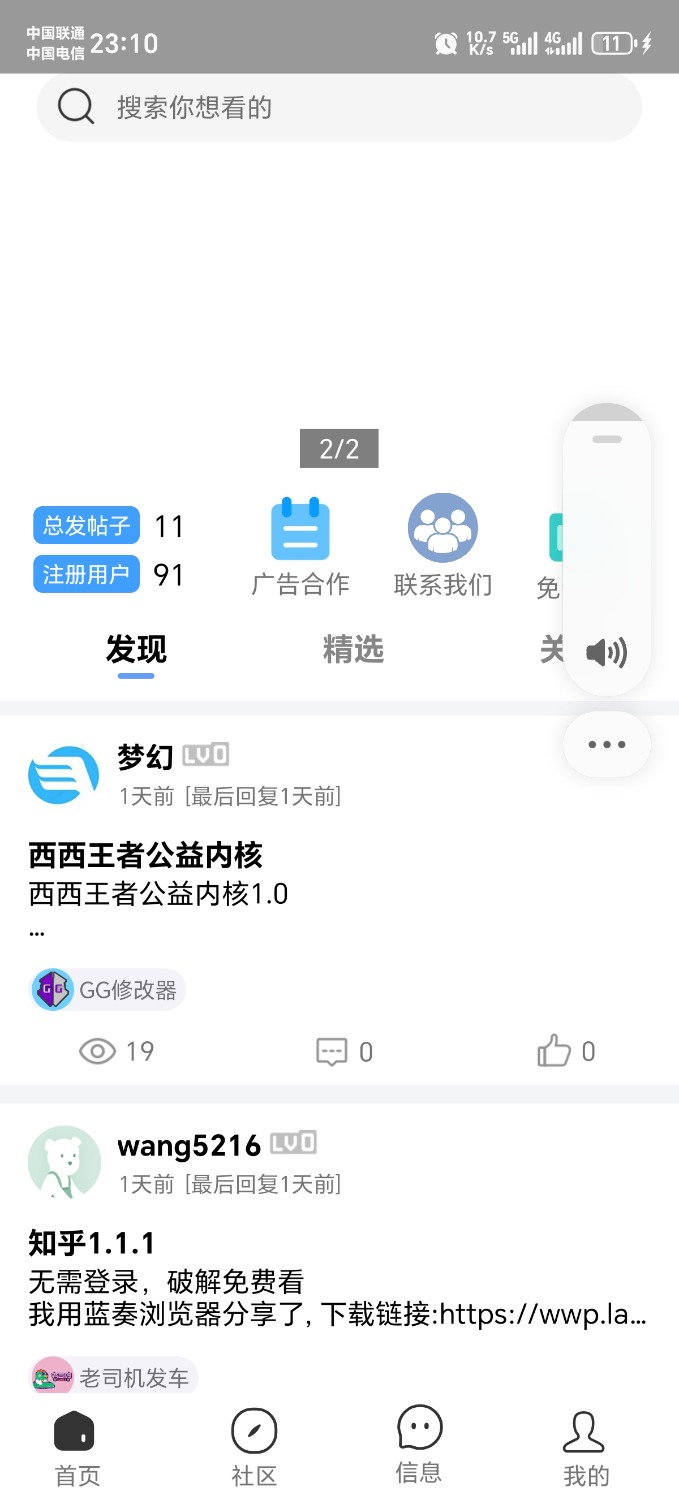Open 梦幻's profile avatar
This screenshot has width=679, height=1500.
point(63,774)
